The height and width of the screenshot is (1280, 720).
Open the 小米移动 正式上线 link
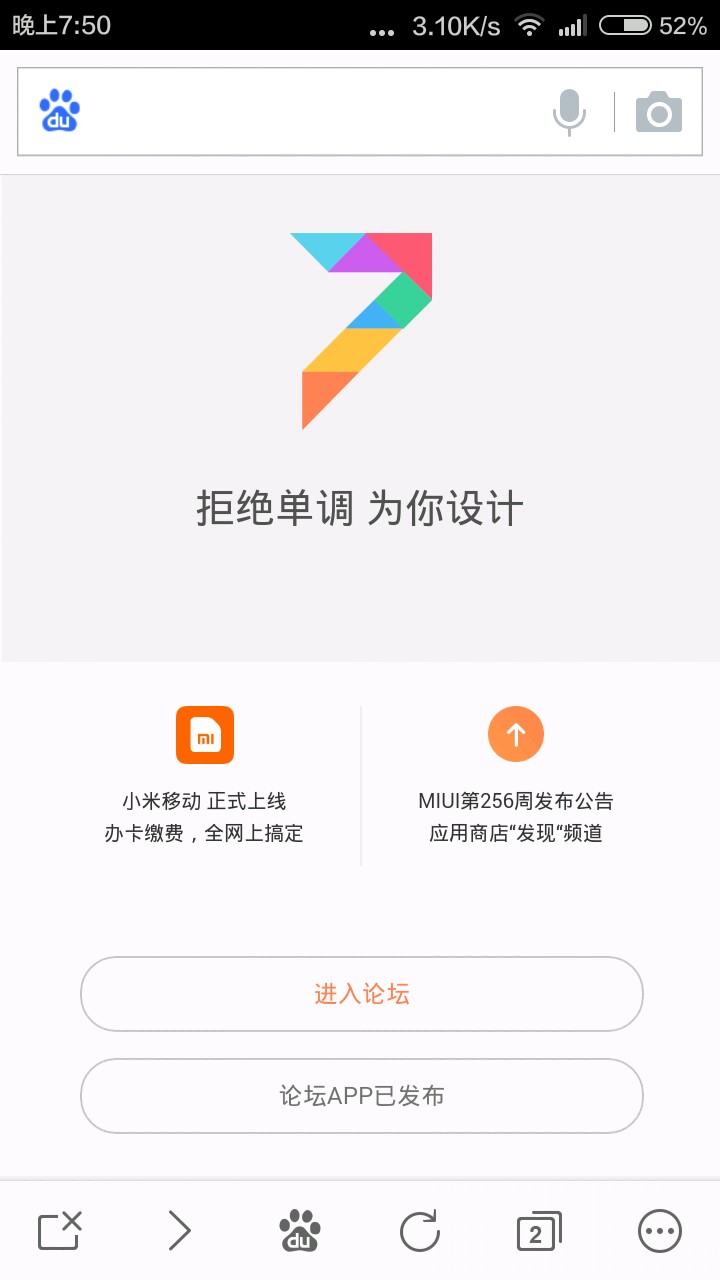coord(204,775)
